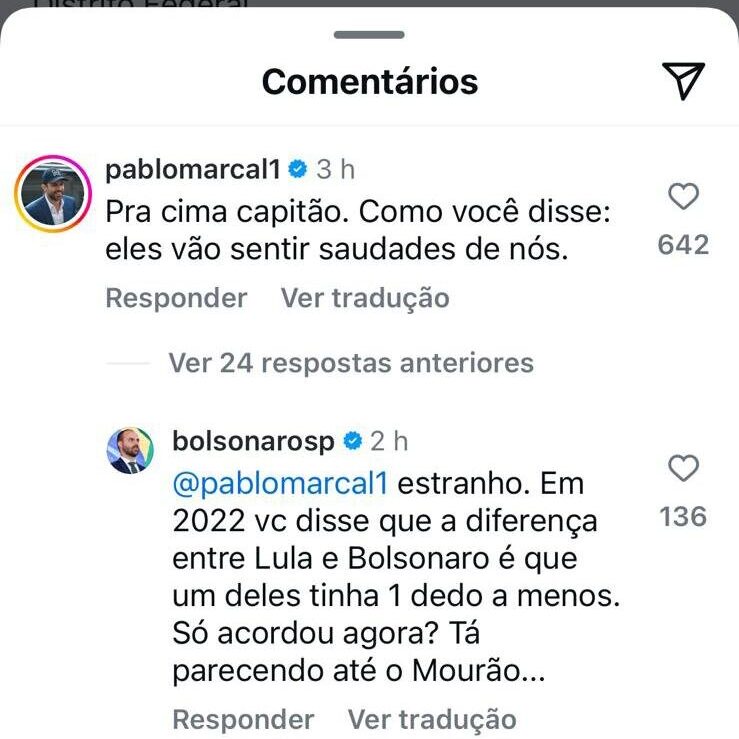Open the pablomarcal1 username above the comment
This screenshot has height=739, width=739.
pos(193,169)
